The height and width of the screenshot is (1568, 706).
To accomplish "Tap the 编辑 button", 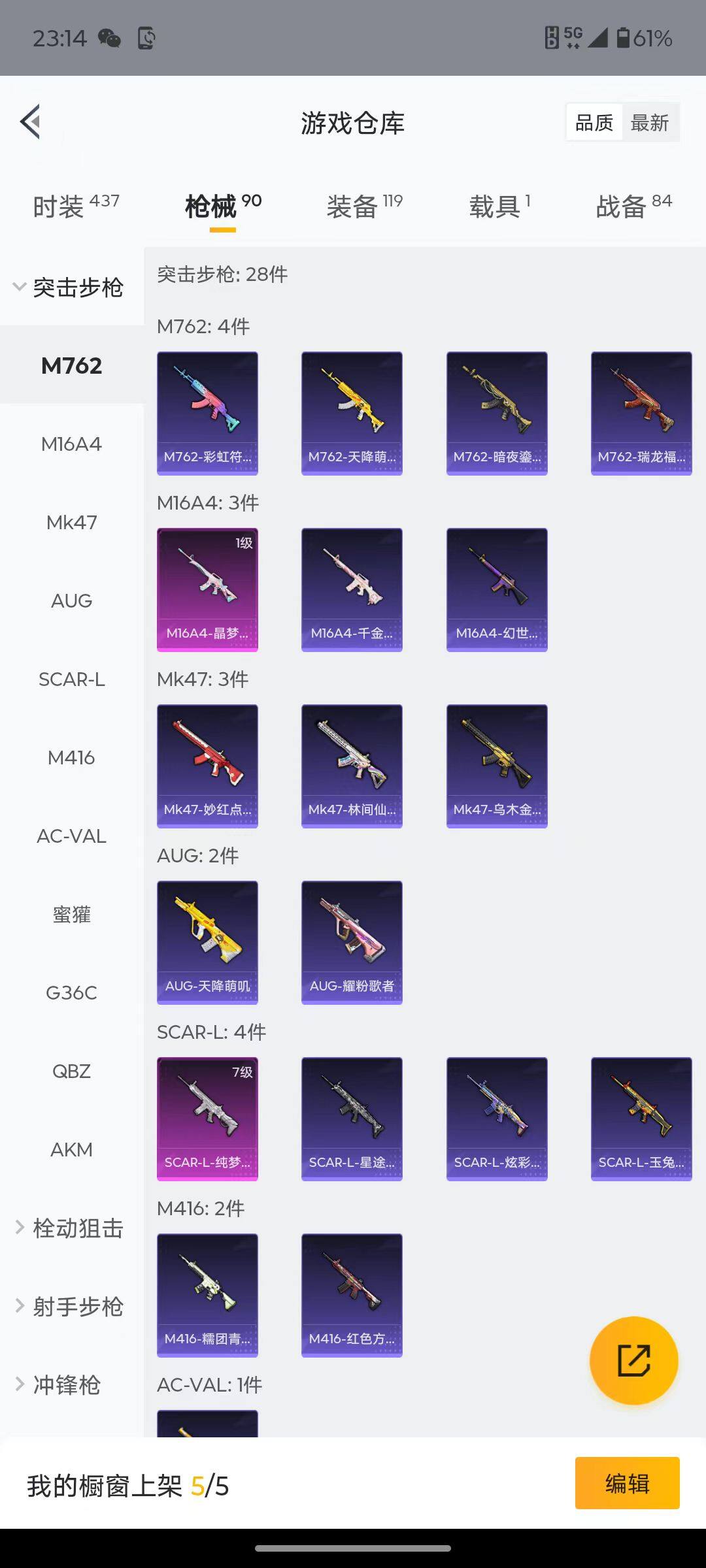I will coord(627,1483).
